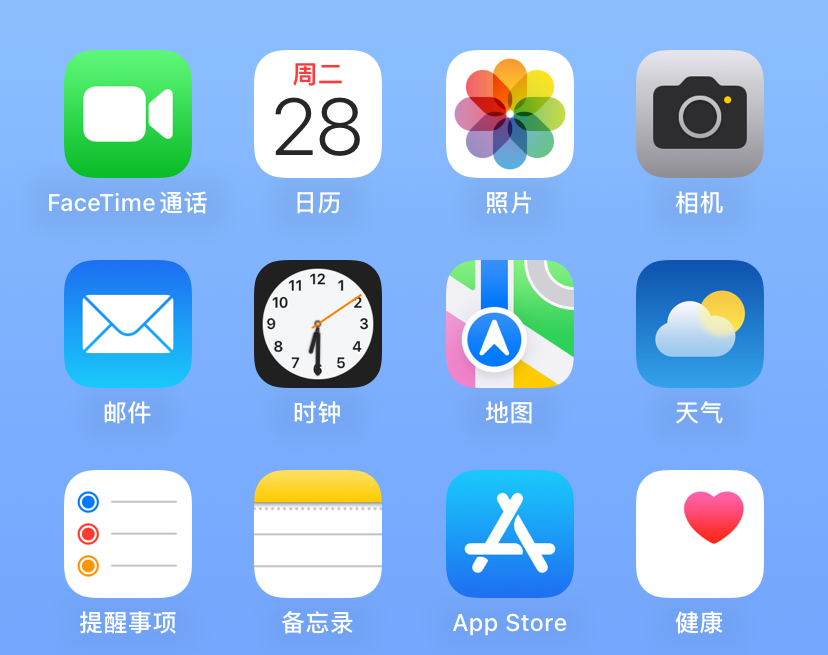The height and width of the screenshot is (655, 828).
Task: Launch the 备忘录 notes app
Action: (x=318, y=534)
